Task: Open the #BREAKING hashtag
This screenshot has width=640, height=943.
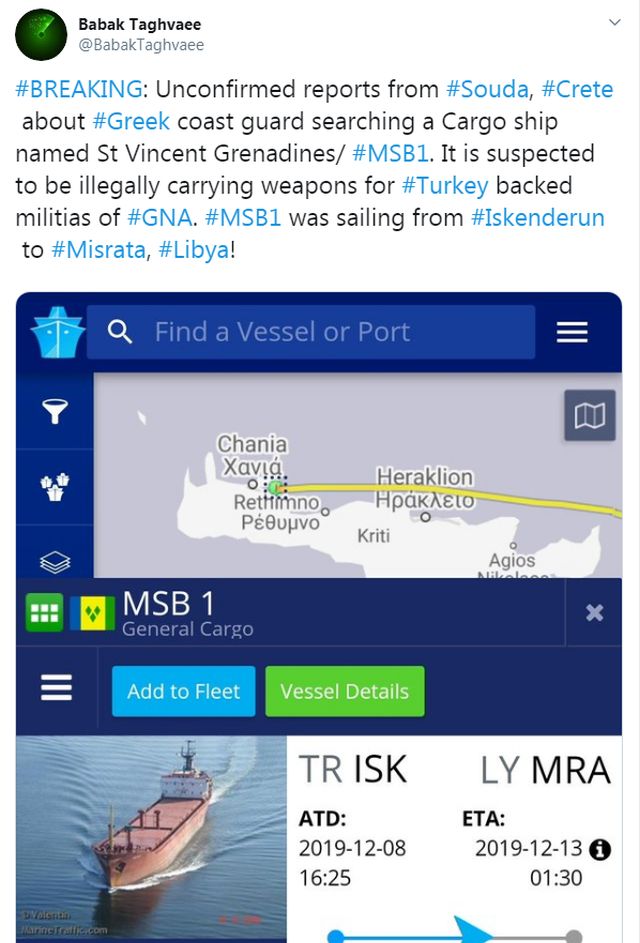Action: pyautogui.click(x=78, y=89)
